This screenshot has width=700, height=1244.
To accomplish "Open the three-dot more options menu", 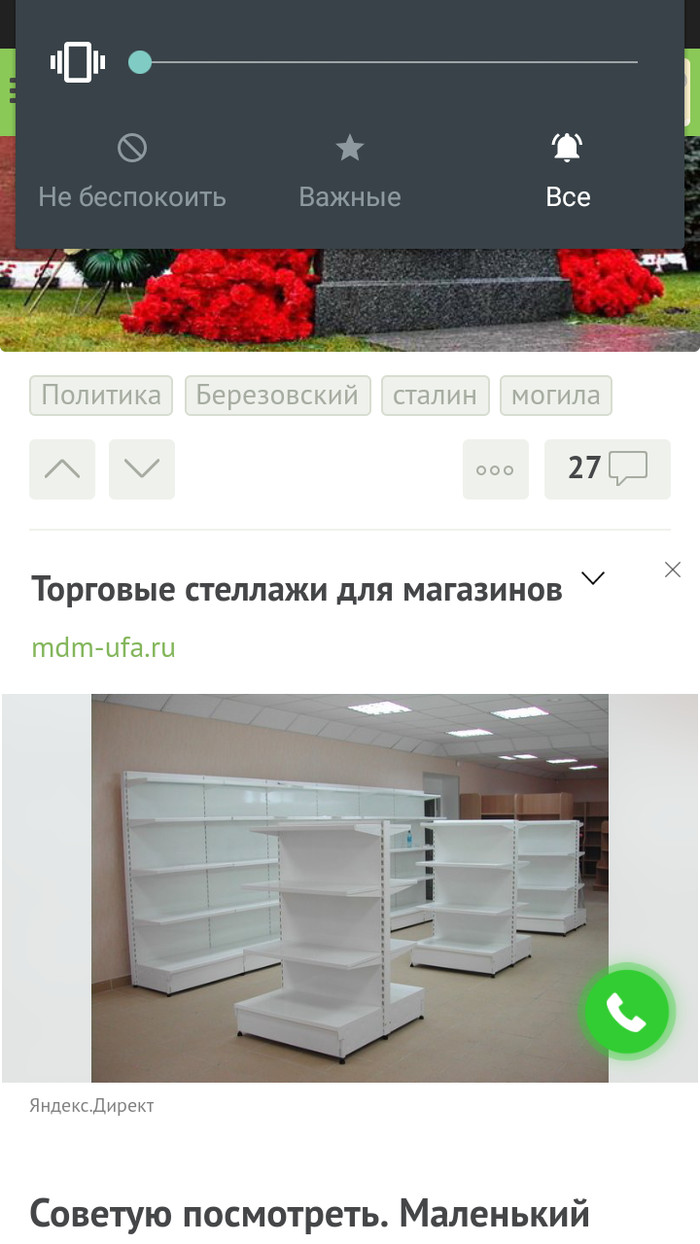I will [495, 469].
